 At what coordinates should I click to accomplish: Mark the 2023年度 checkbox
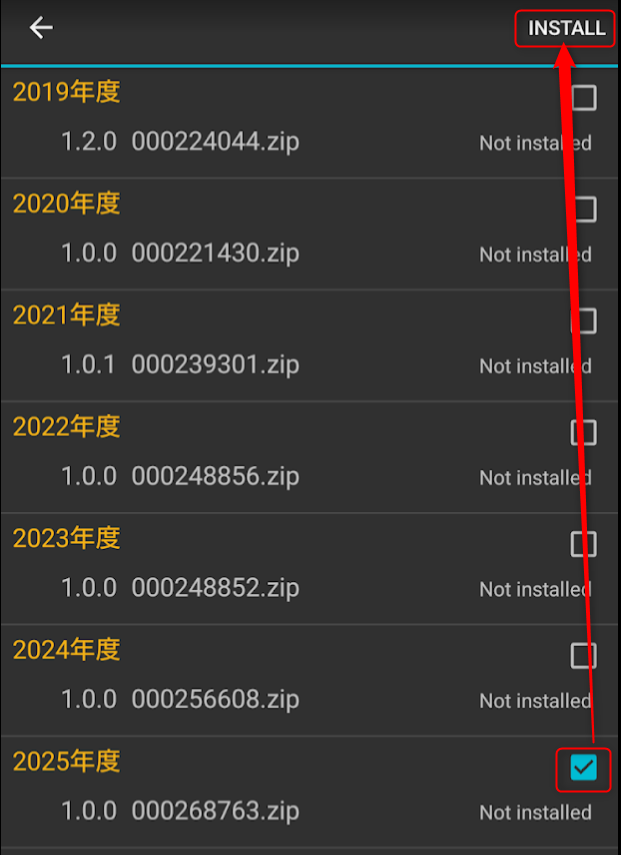click(583, 544)
